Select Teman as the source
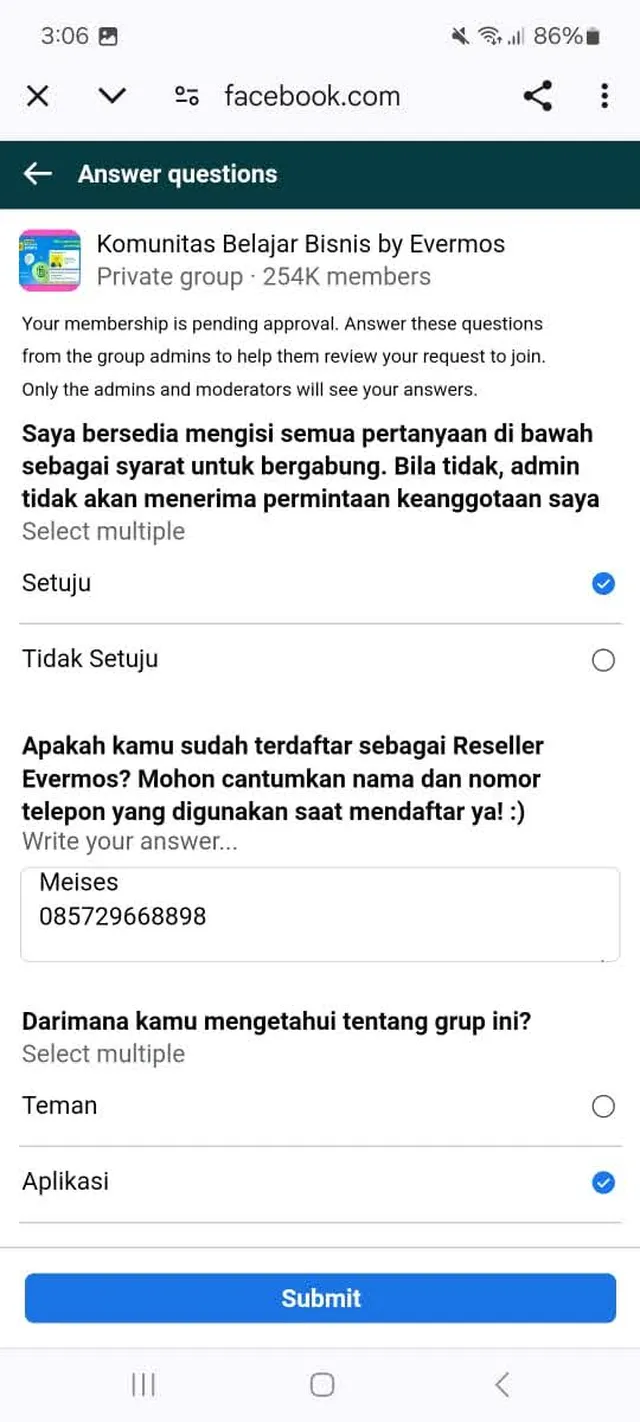 (603, 1106)
